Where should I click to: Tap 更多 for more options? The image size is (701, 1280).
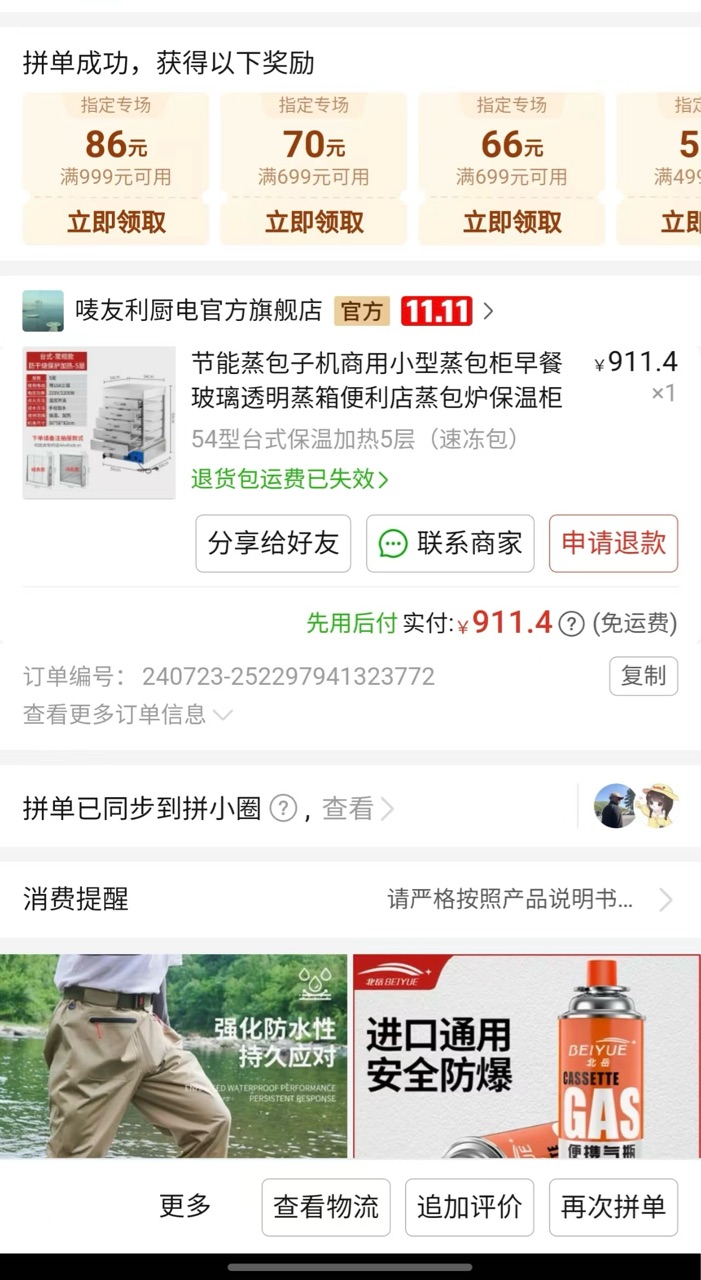(185, 1206)
